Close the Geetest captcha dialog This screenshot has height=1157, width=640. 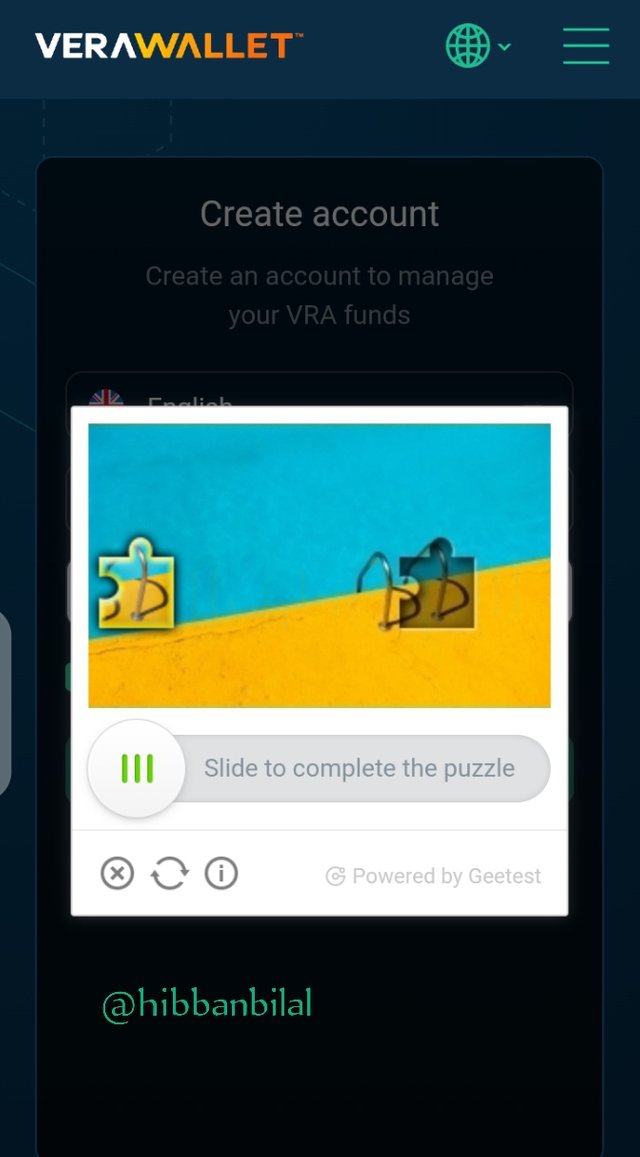tap(117, 874)
